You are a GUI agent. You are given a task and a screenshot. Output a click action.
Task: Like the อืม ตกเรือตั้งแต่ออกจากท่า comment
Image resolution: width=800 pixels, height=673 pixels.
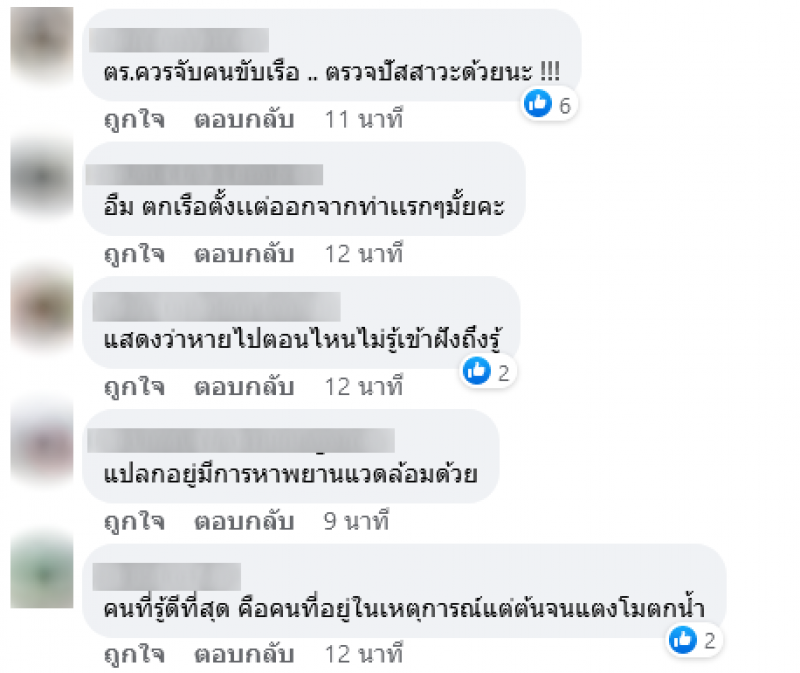point(134,254)
